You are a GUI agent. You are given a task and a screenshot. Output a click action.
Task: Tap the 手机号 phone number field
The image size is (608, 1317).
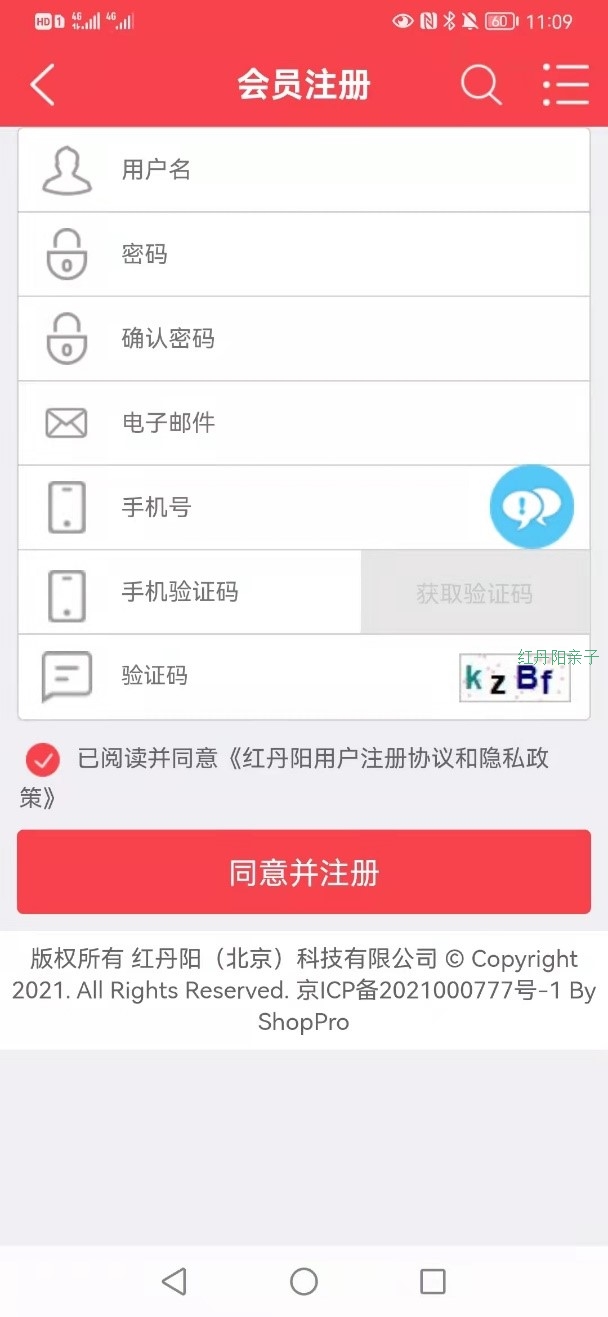[x=304, y=507]
